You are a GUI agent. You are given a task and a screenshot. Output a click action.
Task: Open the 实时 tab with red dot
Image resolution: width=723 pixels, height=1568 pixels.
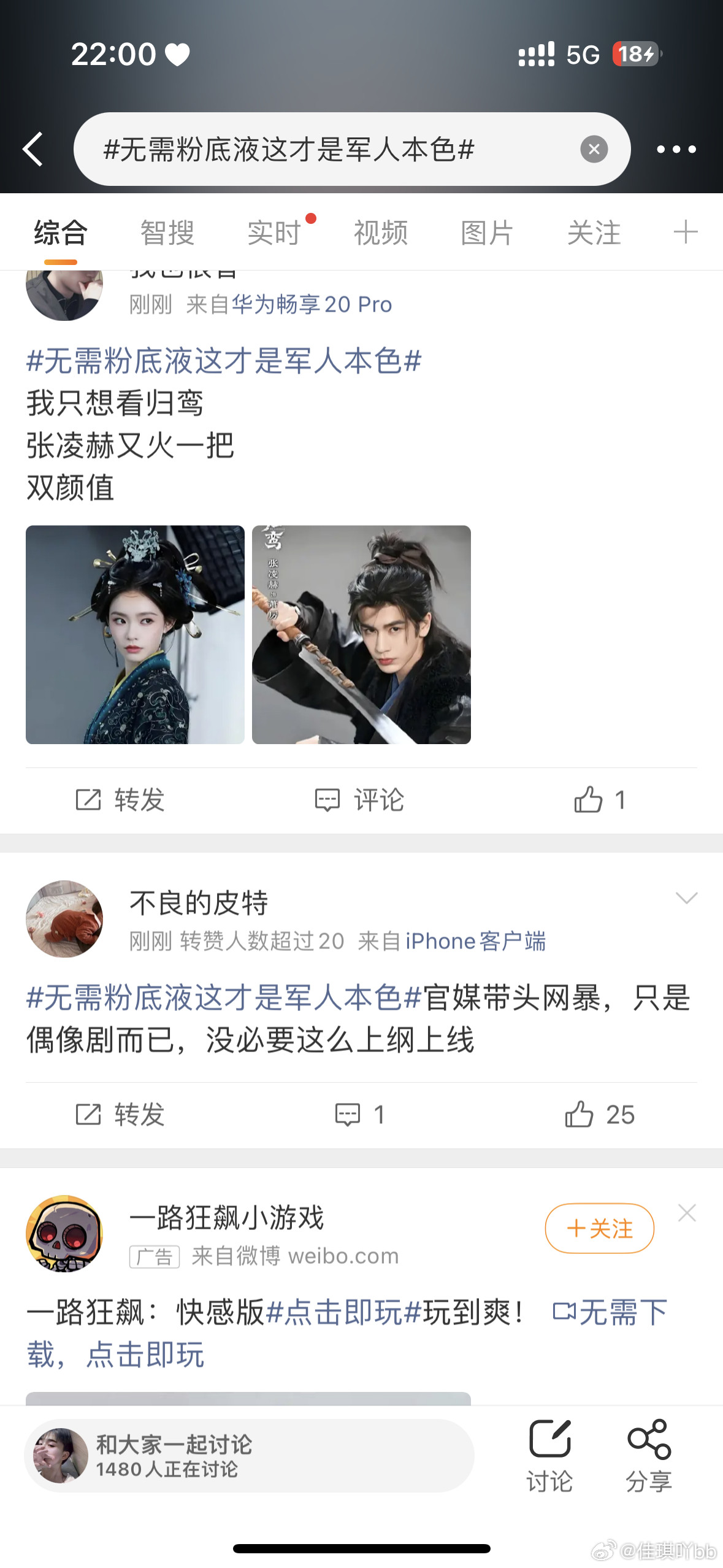click(274, 233)
